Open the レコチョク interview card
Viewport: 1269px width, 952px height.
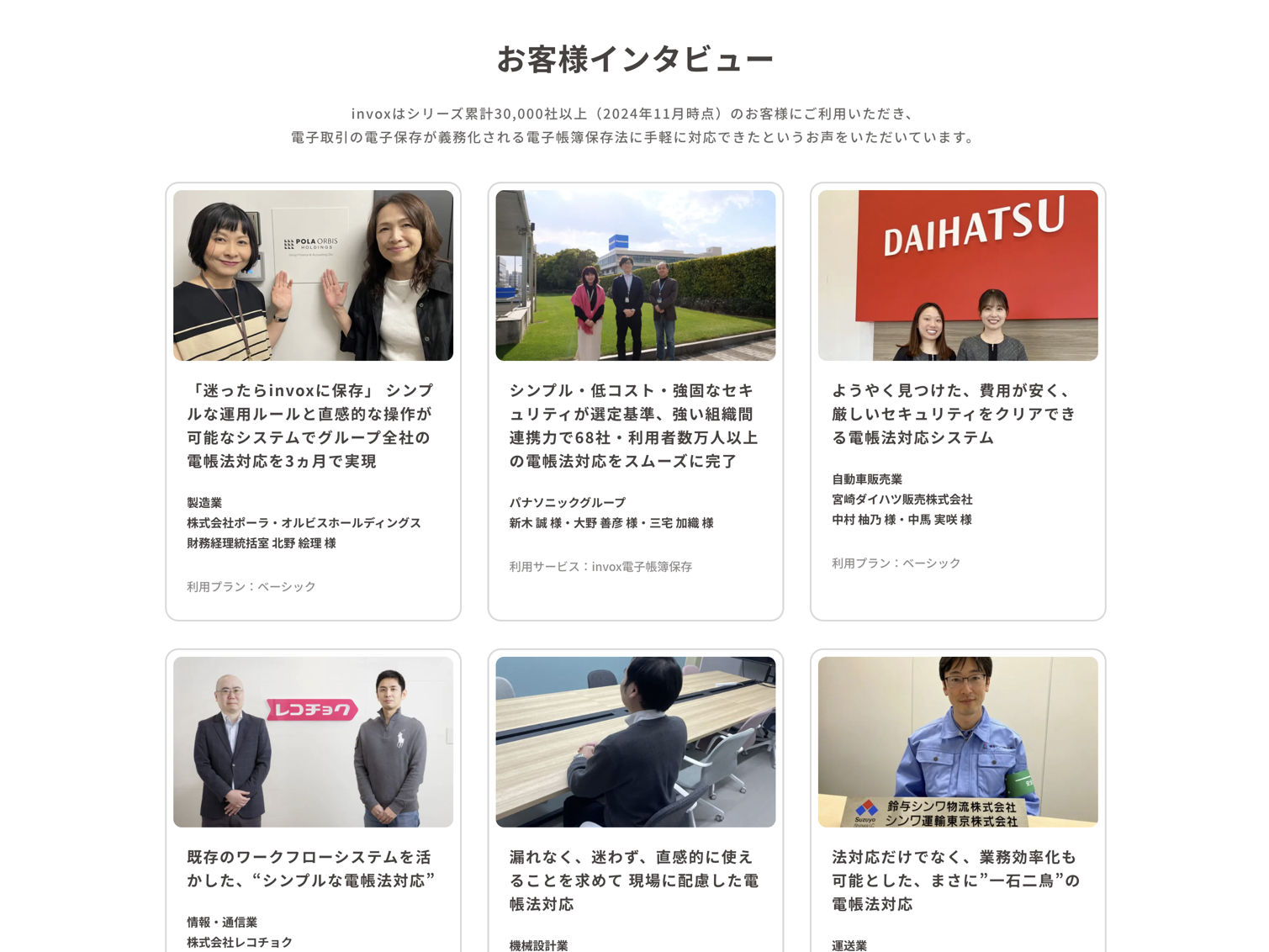[x=313, y=799]
